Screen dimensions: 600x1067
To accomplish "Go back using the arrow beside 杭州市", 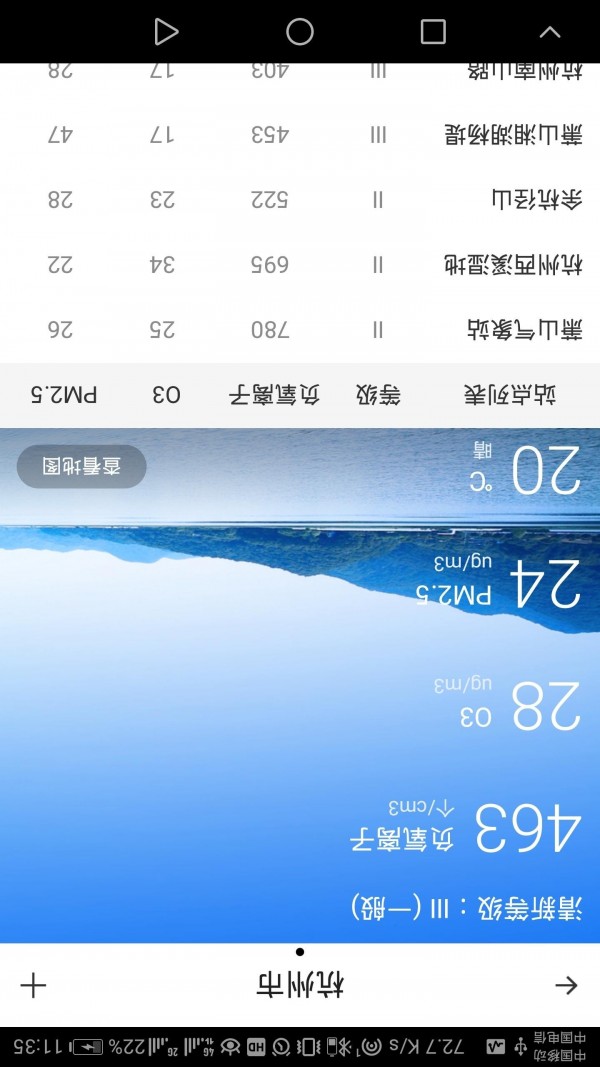I will [x=566, y=986].
